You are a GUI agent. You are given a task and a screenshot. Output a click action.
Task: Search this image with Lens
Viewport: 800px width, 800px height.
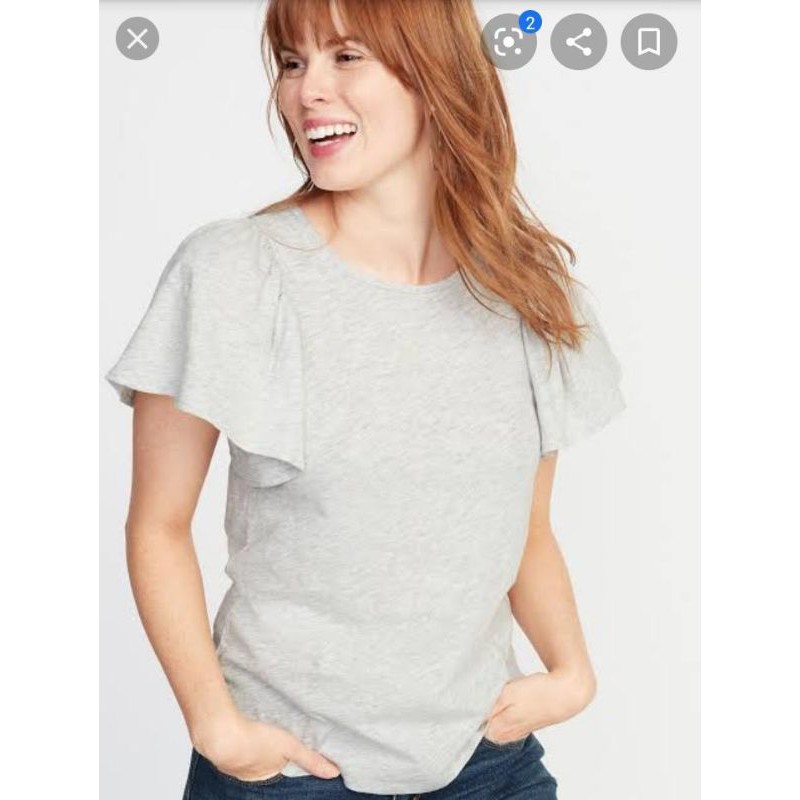coord(508,42)
